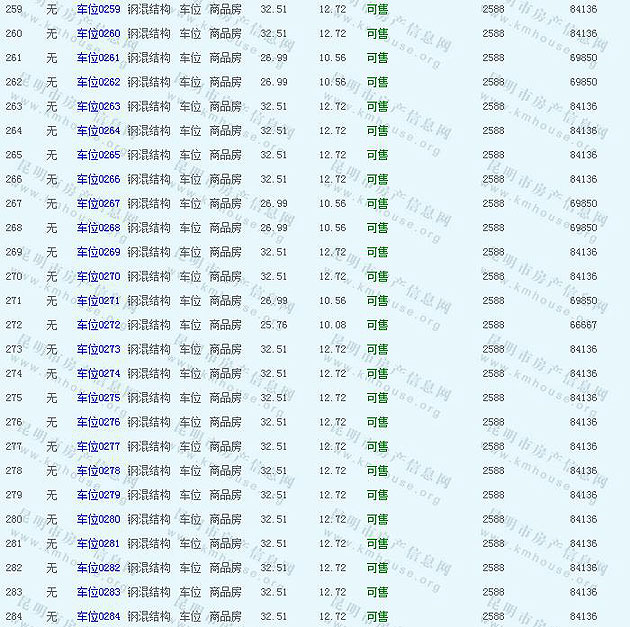View the 车位0266 entry
The height and width of the screenshot is (627, 630).
point(98,180)
